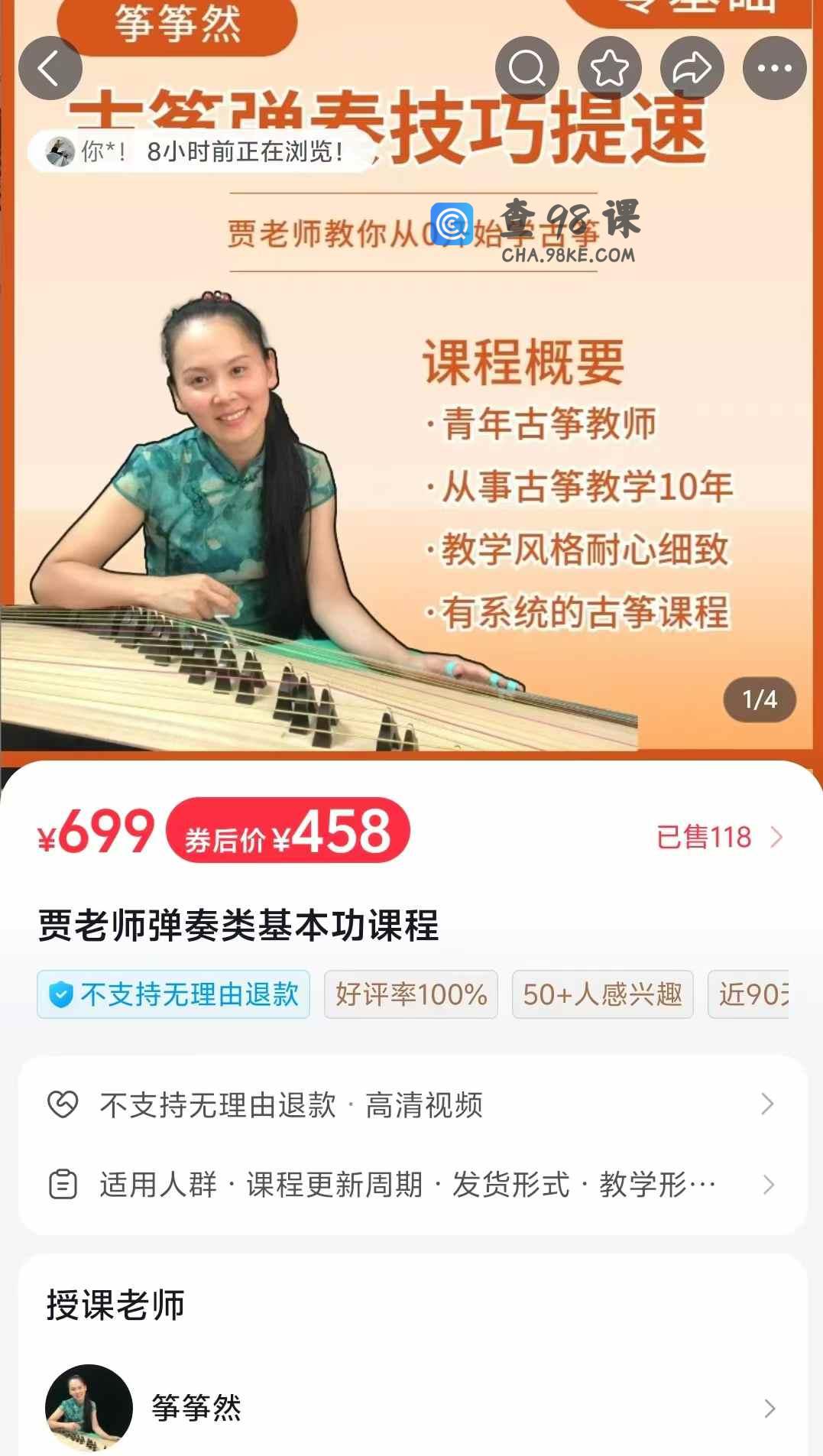
Task: Open the three-dot overflow menu
Action: 774,69
